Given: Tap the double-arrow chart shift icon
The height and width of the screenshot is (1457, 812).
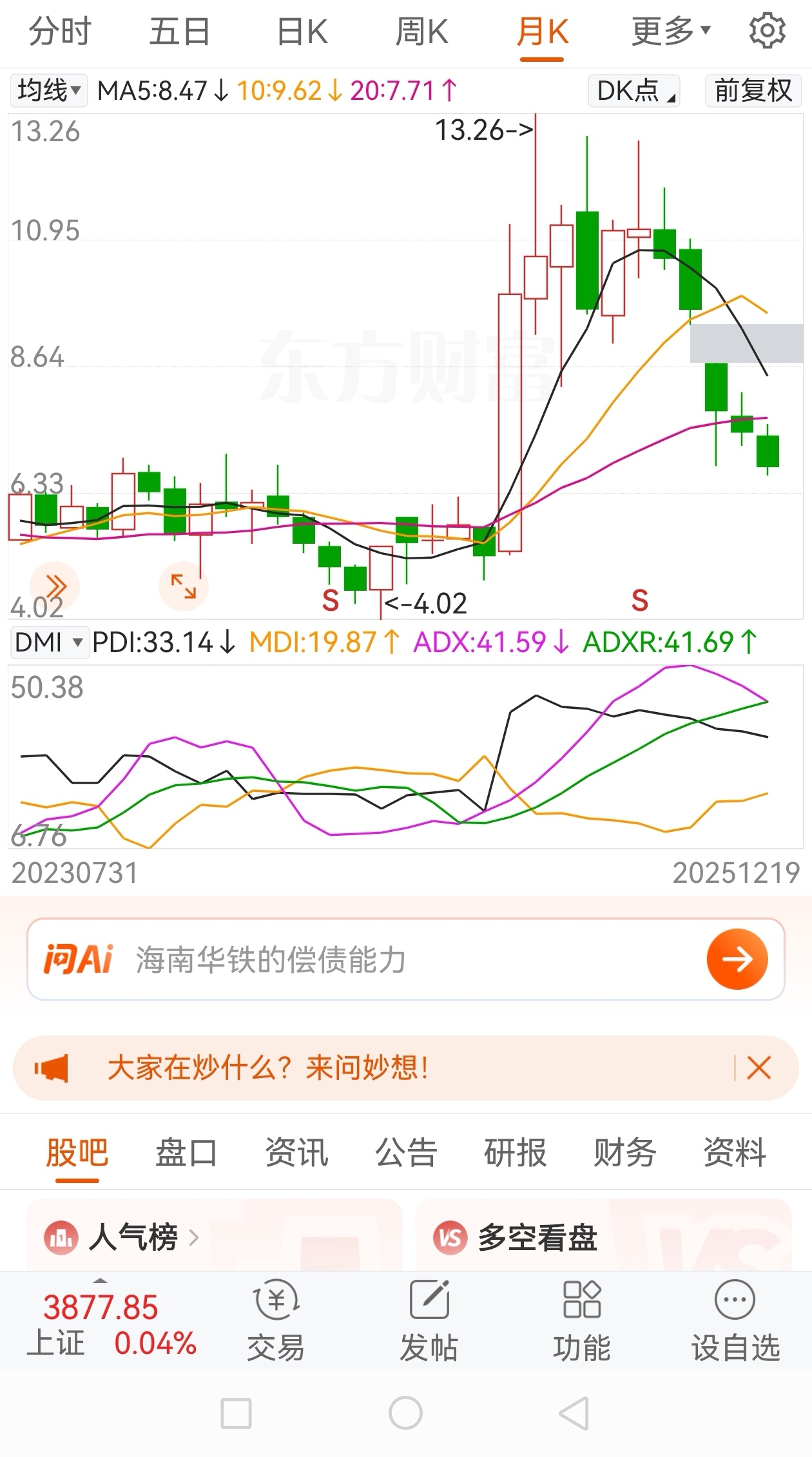Looking at the screenshot, I should point(55,586).
